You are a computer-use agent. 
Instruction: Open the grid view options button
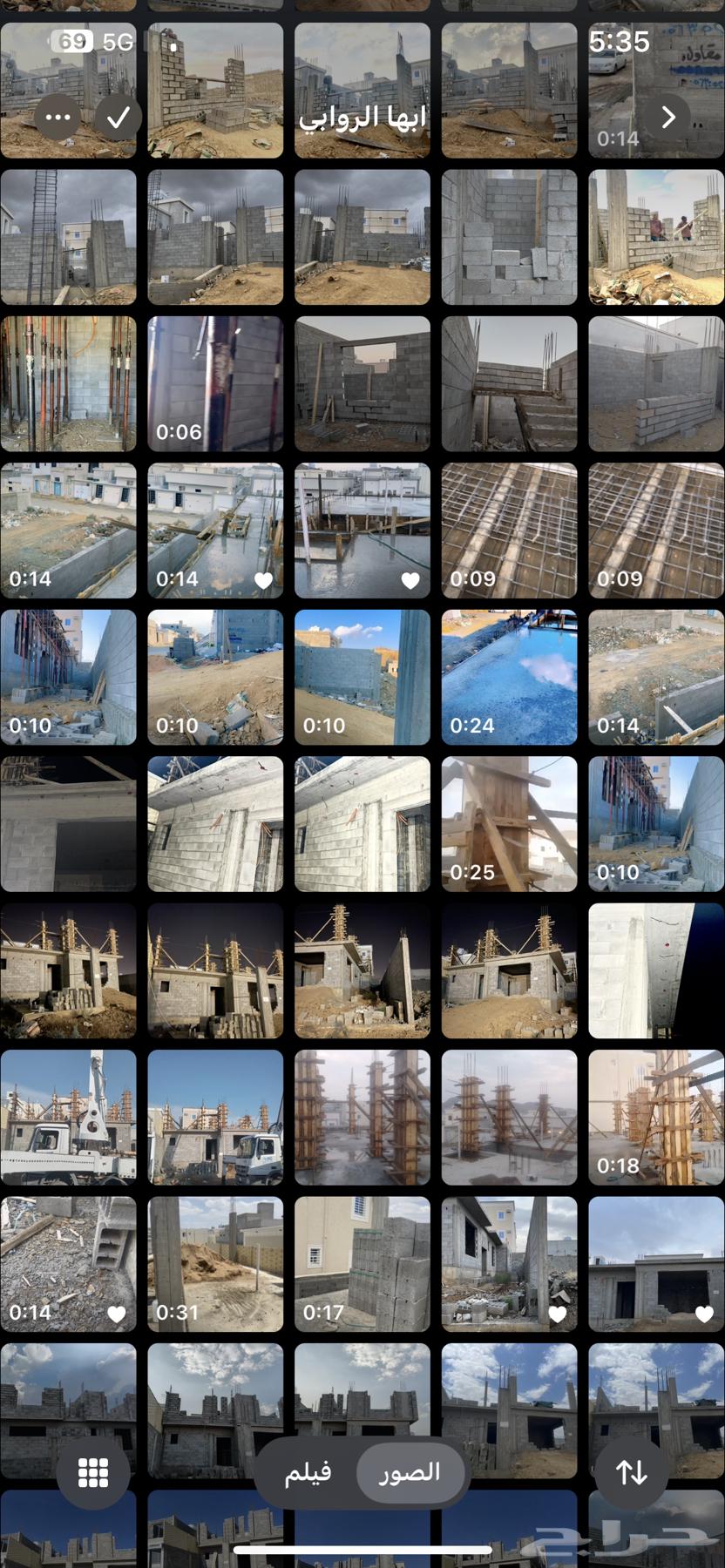point(93,1472)
